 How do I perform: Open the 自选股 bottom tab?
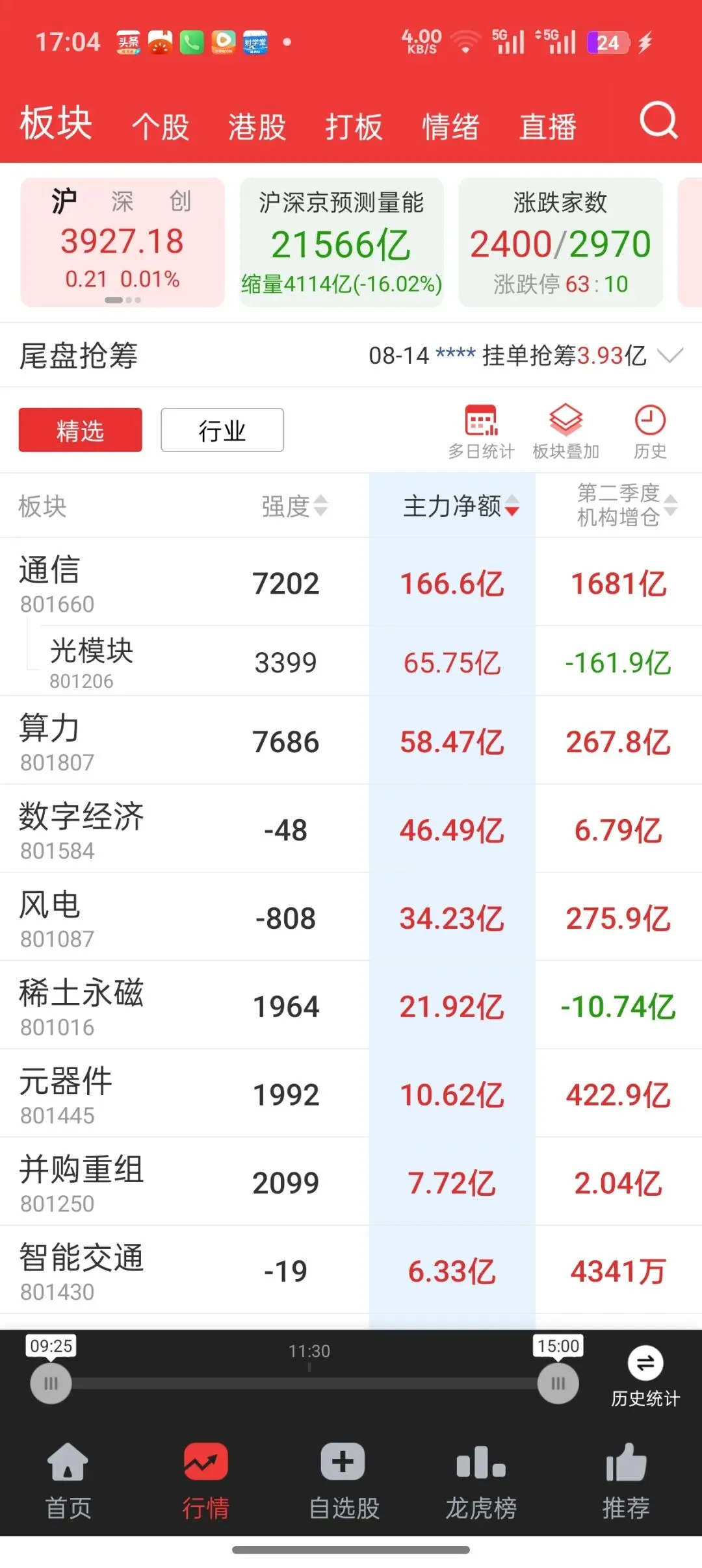pyautogui.click(x=344, y=1482)
